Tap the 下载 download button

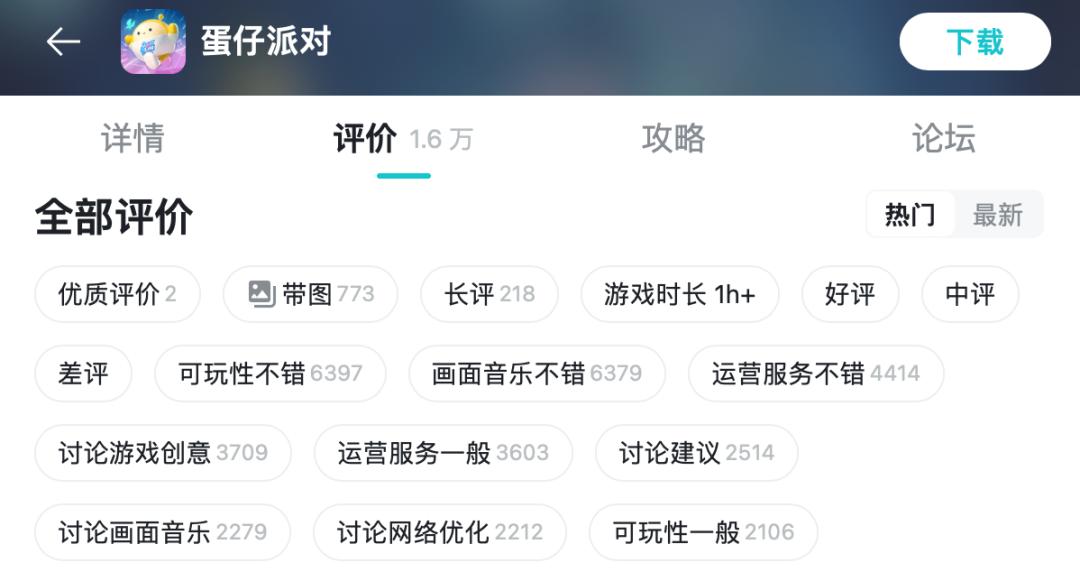point(974,42)
